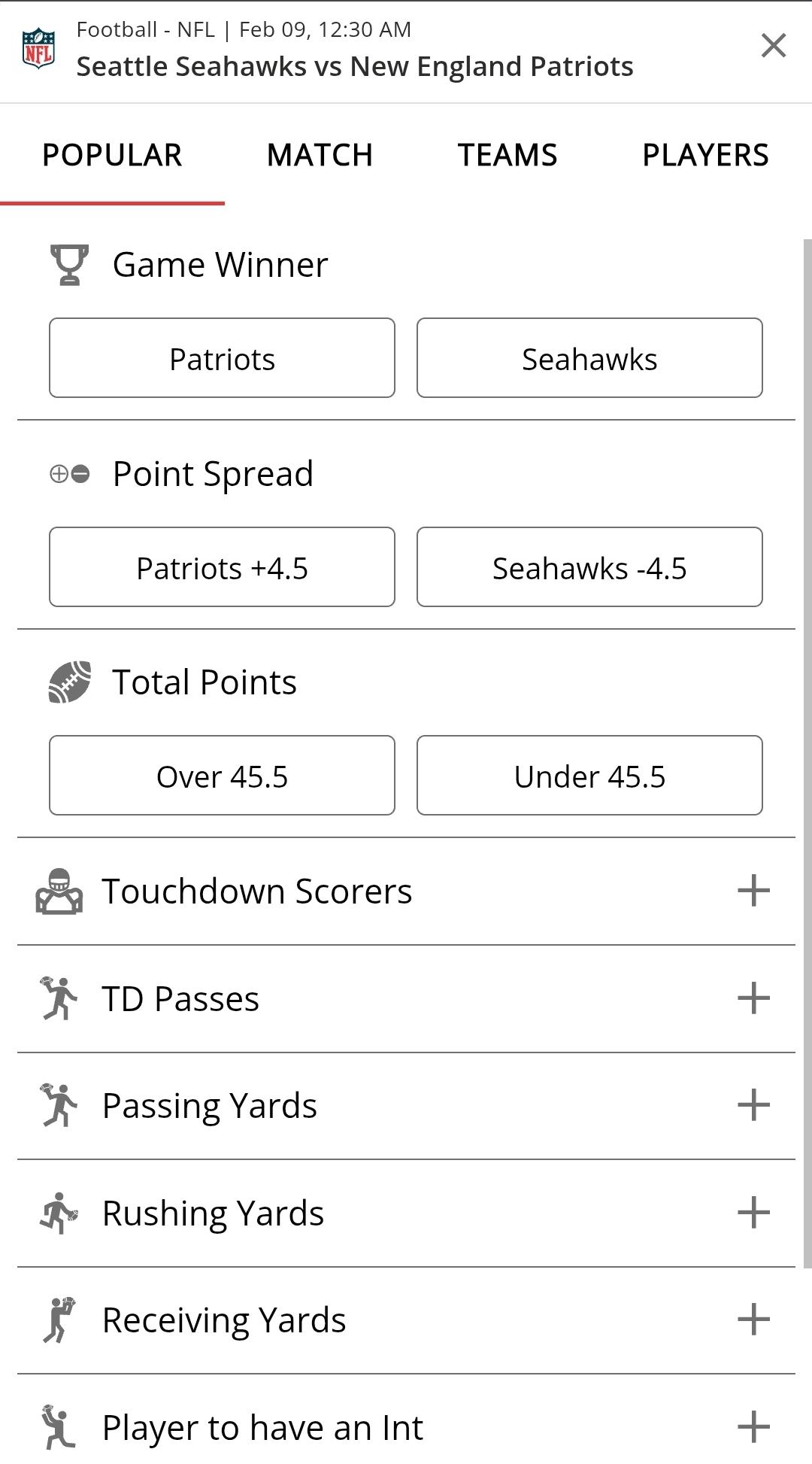
Task: Select Seahawks -4.5 point spread
Action: click(589, 567)
